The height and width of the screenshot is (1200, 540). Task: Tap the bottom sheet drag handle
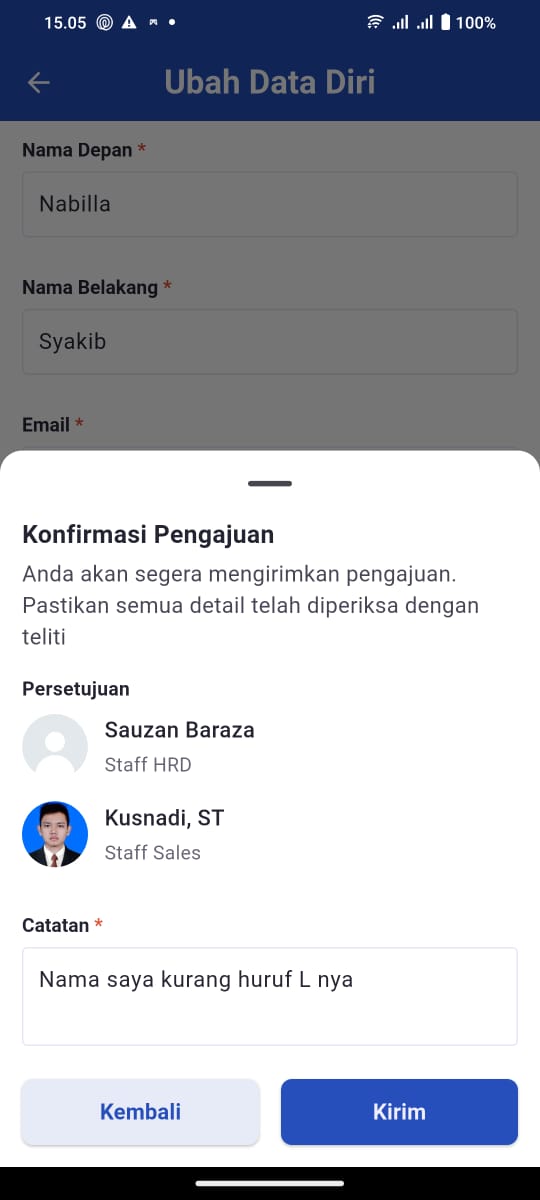tap(270, 483)
